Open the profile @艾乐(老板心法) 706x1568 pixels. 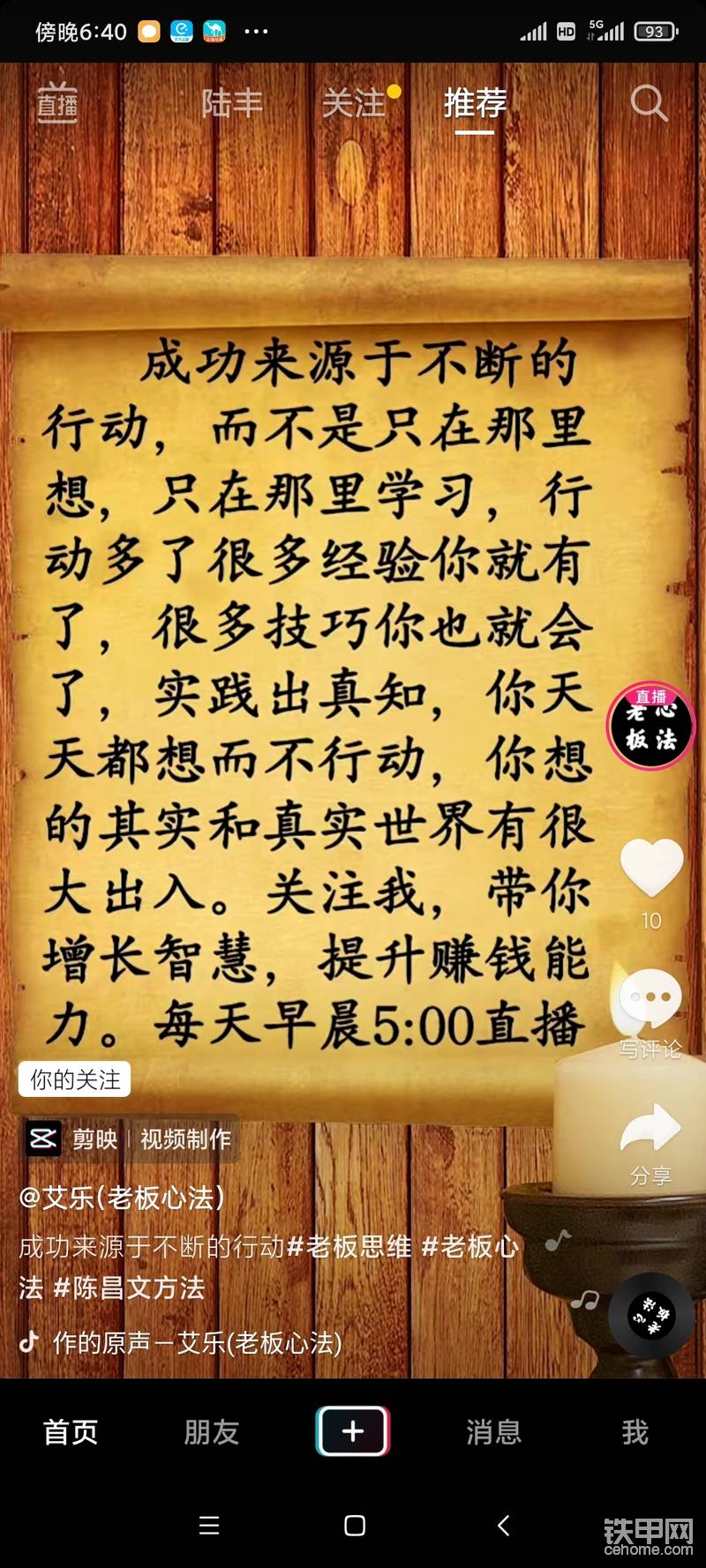(122, 1198)
